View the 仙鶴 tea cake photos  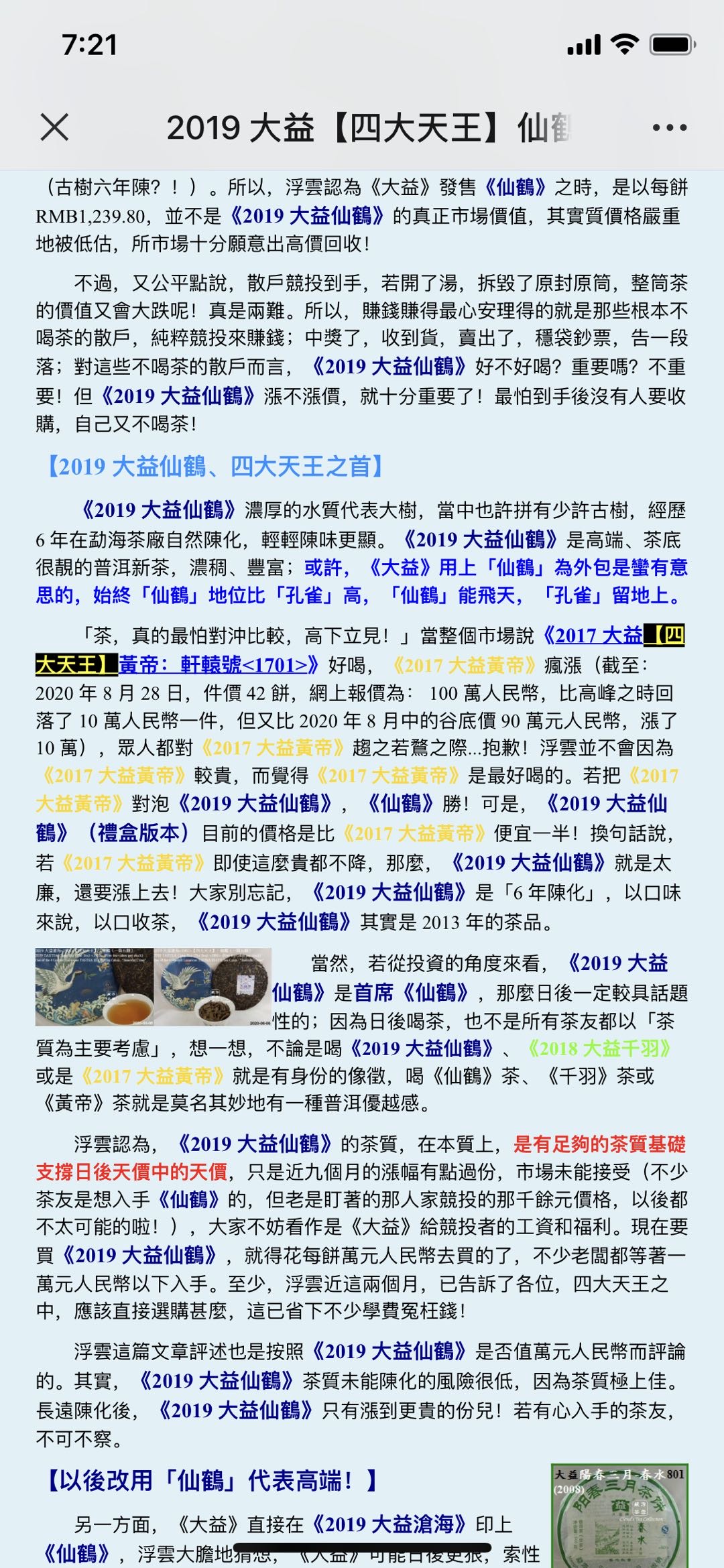point(154,987)
